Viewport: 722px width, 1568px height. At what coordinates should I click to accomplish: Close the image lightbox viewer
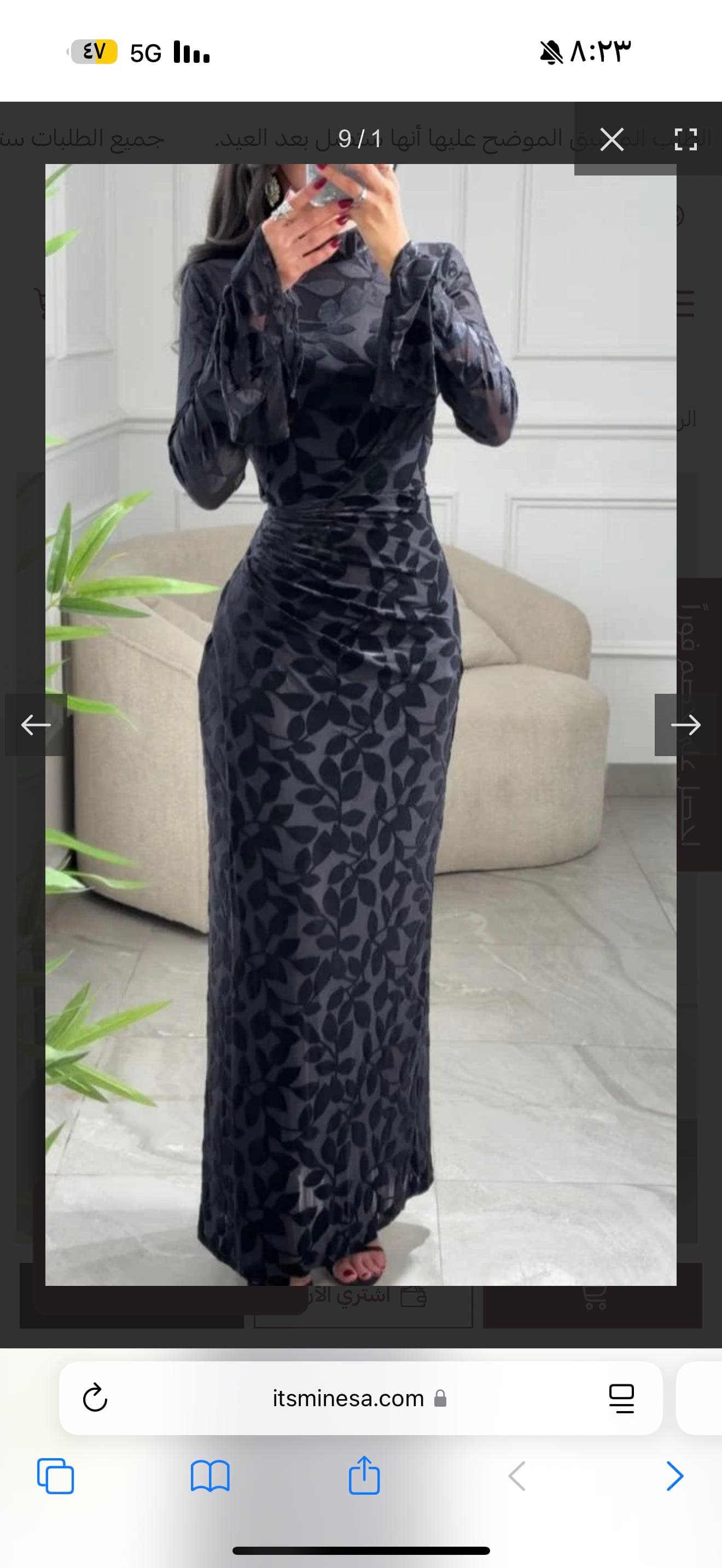pos(611,139)
